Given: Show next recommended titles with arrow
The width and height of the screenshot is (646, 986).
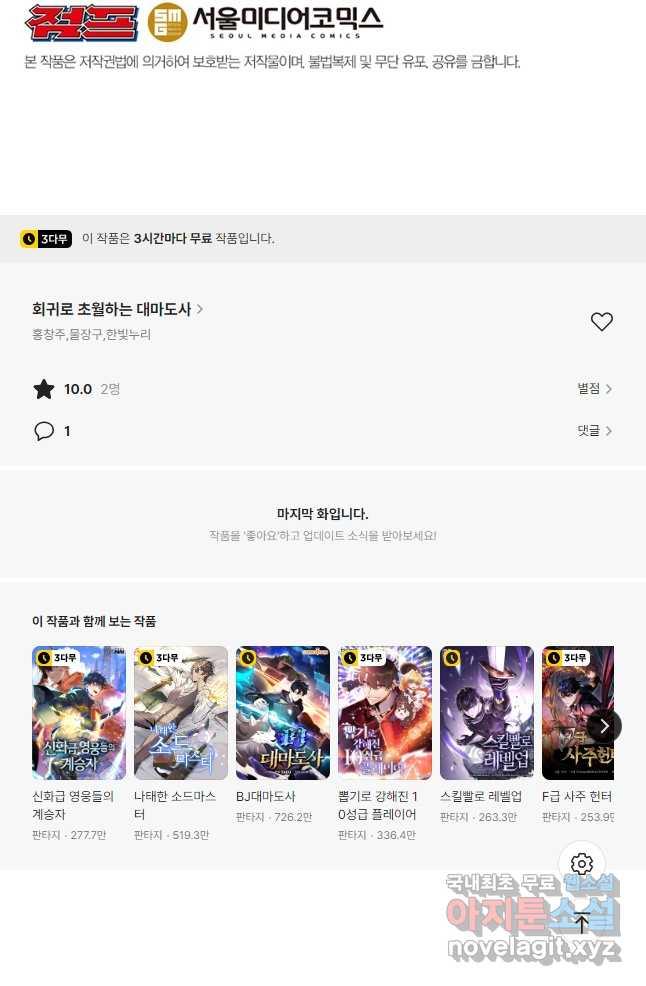Looking at the screenshot, I should [x=603, y=726].
